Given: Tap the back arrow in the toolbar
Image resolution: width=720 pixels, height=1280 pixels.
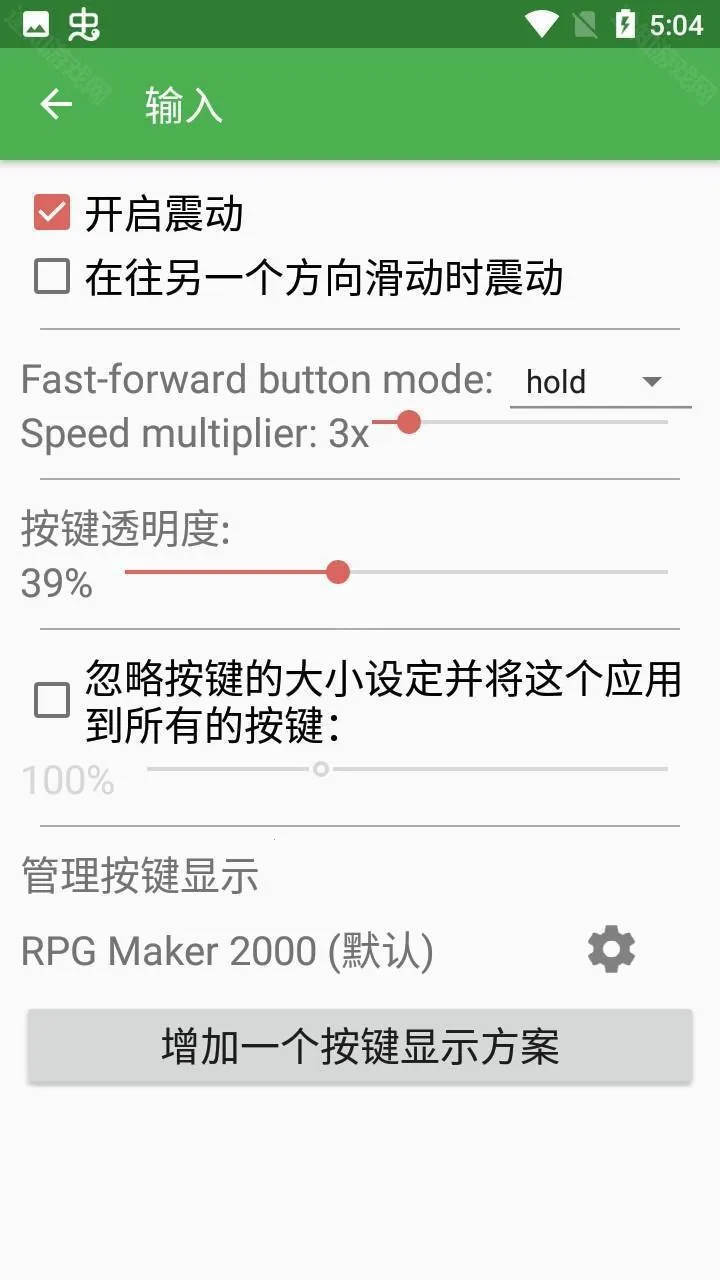Looking at the screenshot, I should (57, 104).
